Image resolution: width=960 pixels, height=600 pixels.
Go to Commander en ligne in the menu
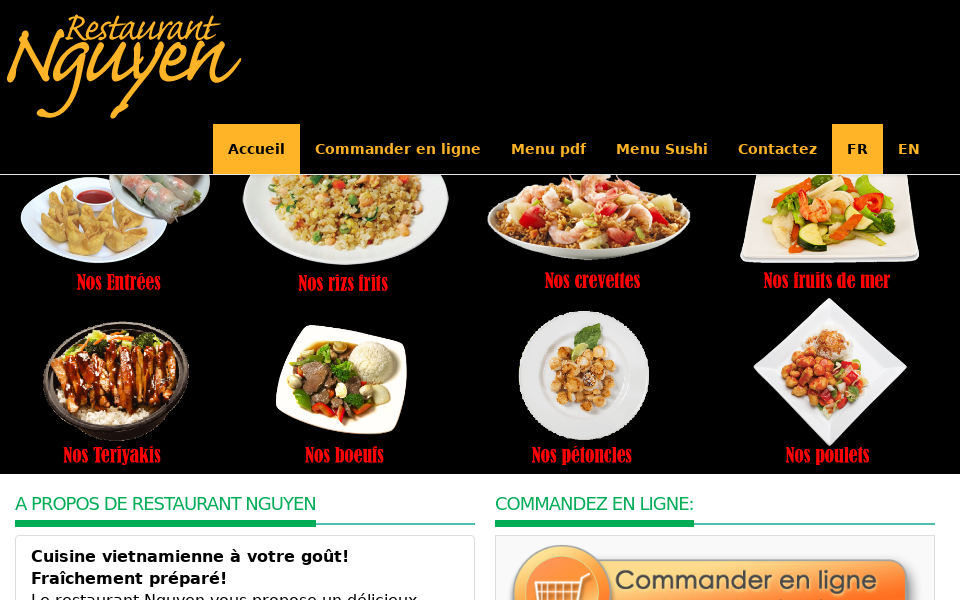397,149
